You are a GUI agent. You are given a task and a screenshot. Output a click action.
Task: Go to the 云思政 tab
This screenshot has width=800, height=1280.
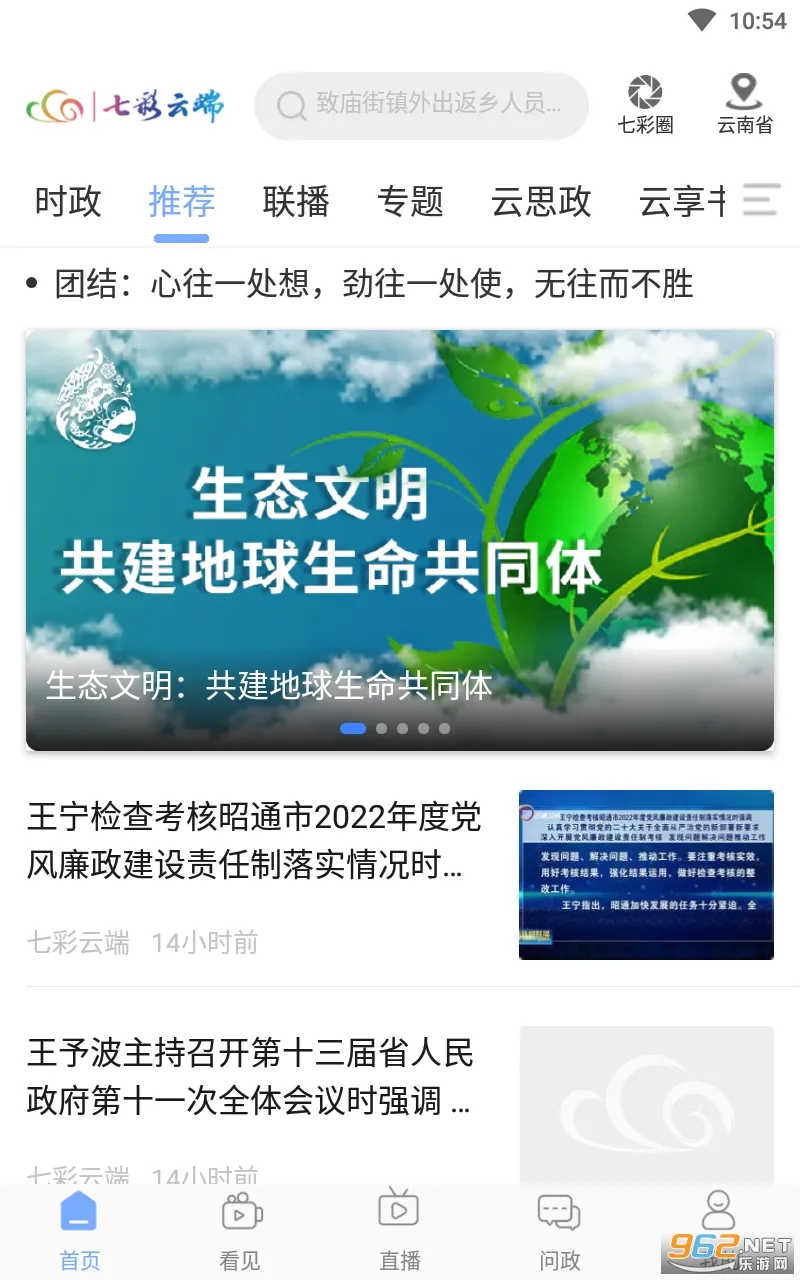(541, 202)
